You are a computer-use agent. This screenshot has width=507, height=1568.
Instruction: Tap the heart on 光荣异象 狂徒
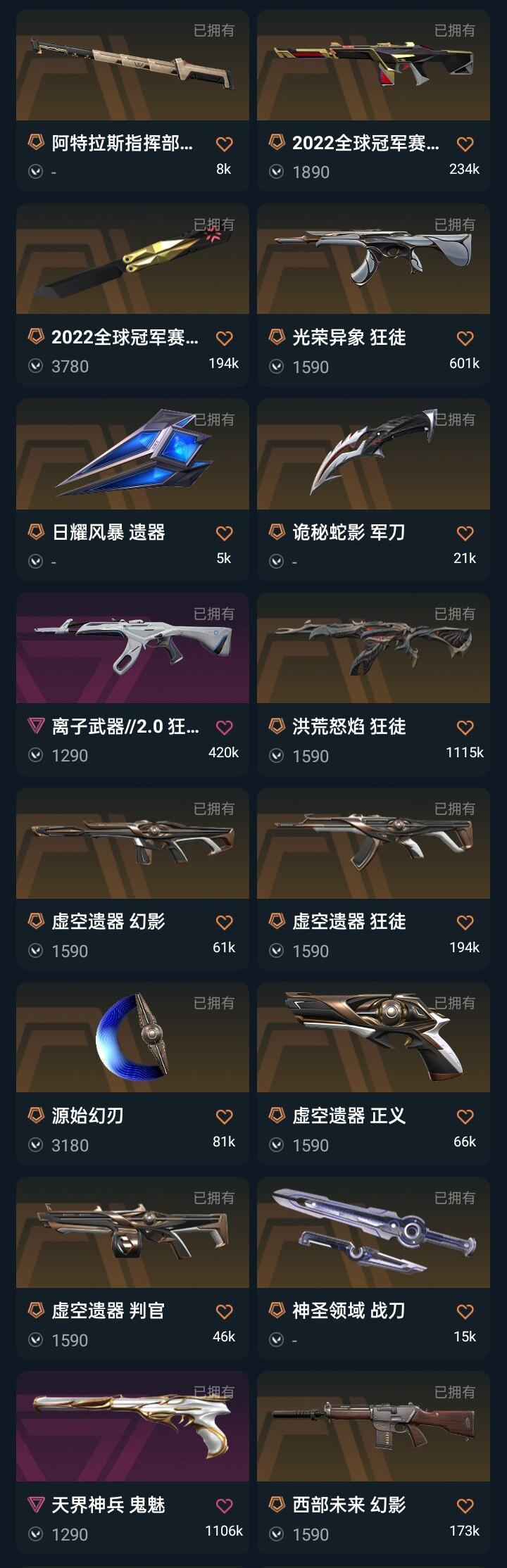(465, 339)
